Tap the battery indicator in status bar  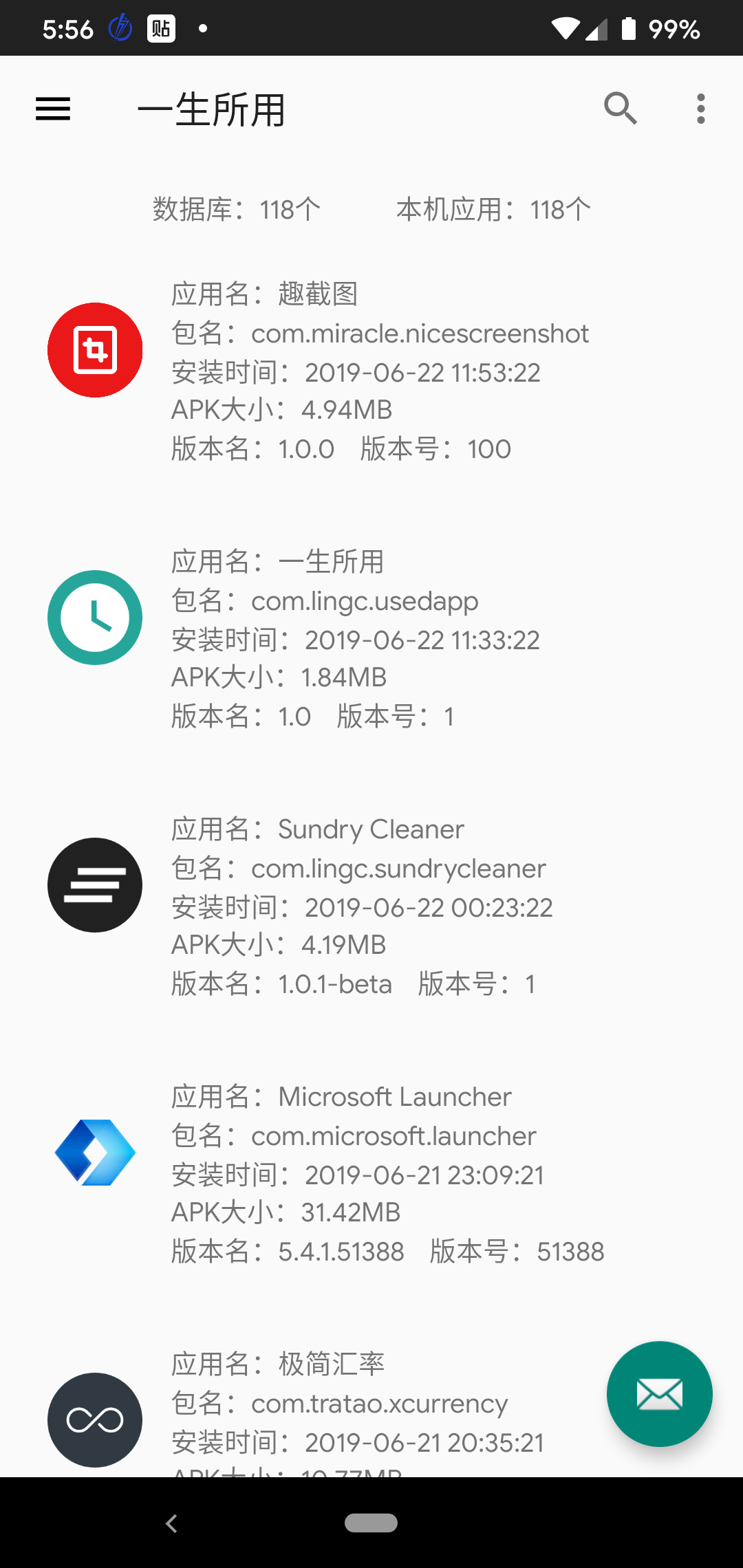[628, 28]
